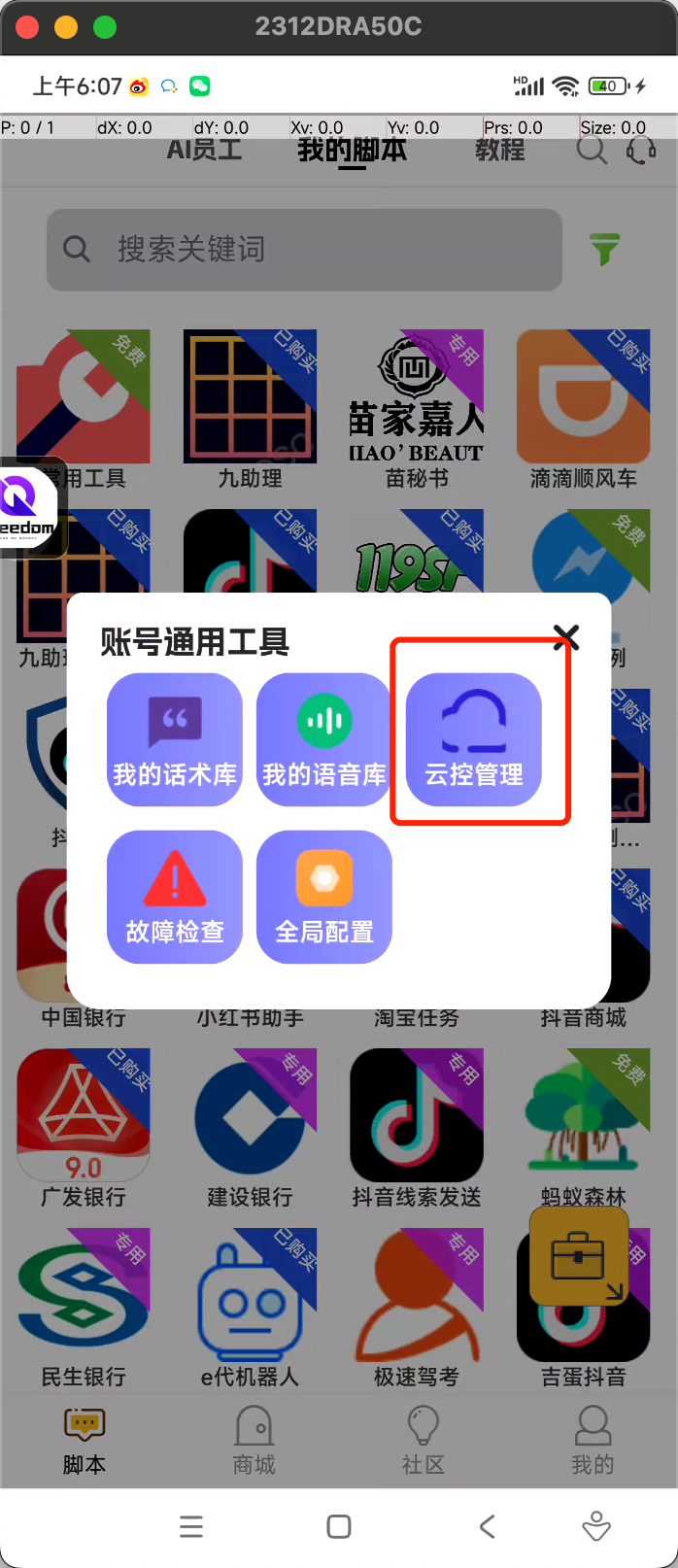Open 云控管理

(474, 739)
